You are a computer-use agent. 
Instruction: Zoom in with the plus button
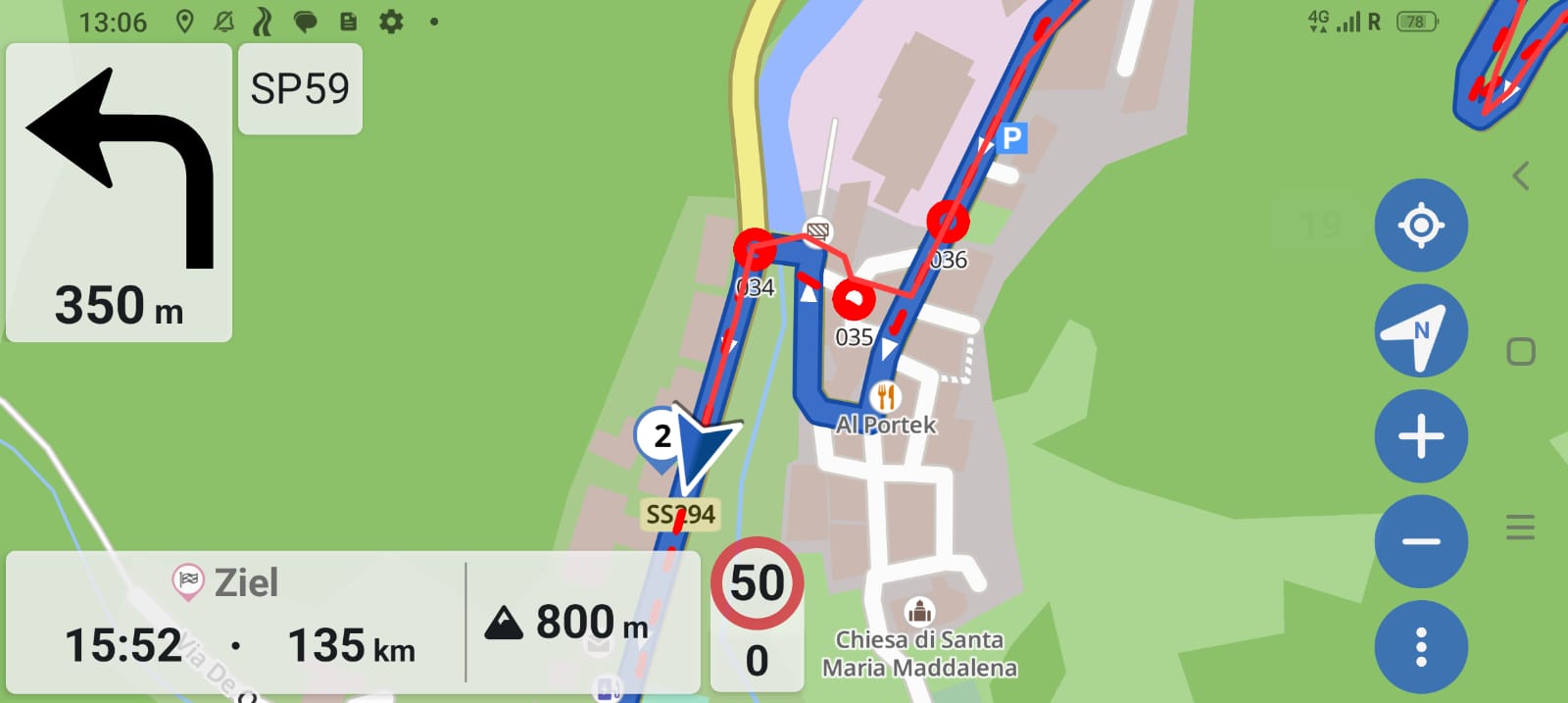[1420, 436]
